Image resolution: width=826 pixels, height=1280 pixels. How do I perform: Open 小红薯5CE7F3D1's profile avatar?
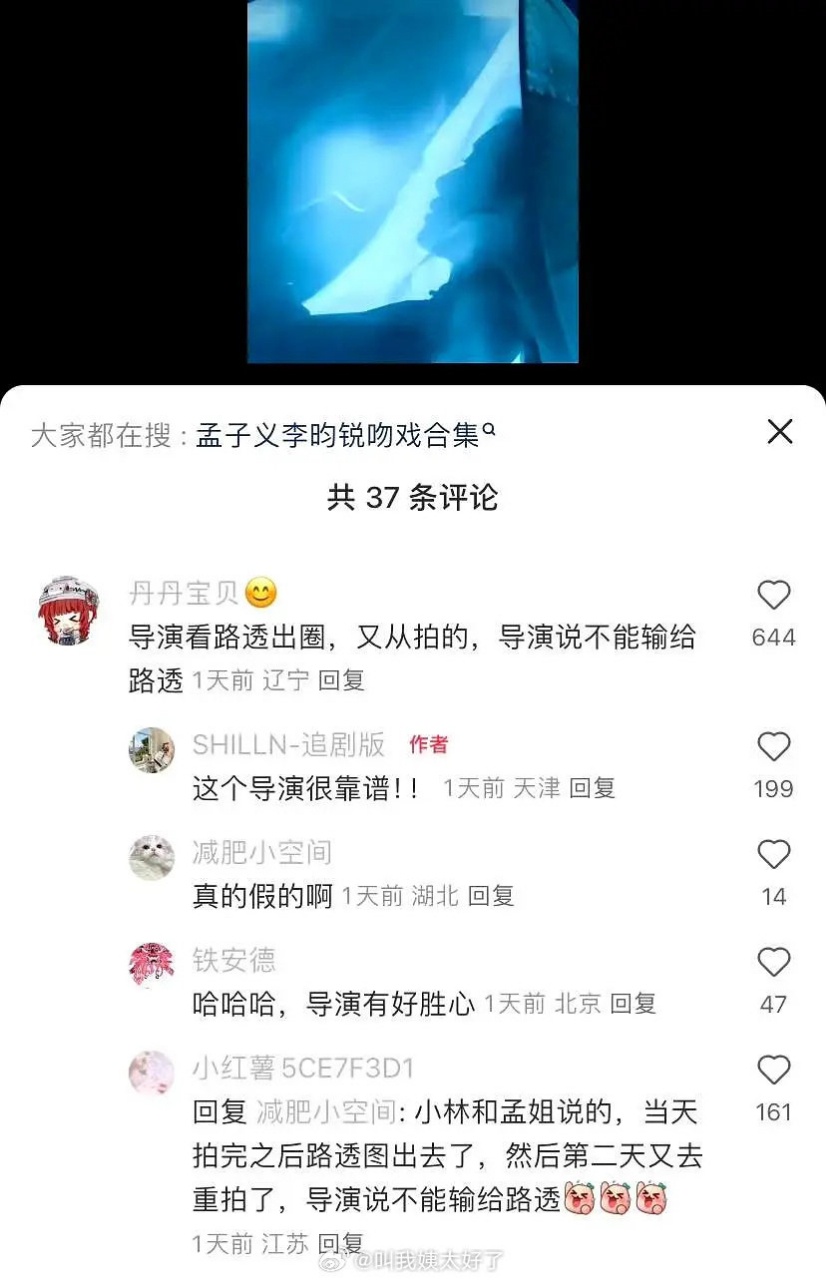[x=152, y=1072]
